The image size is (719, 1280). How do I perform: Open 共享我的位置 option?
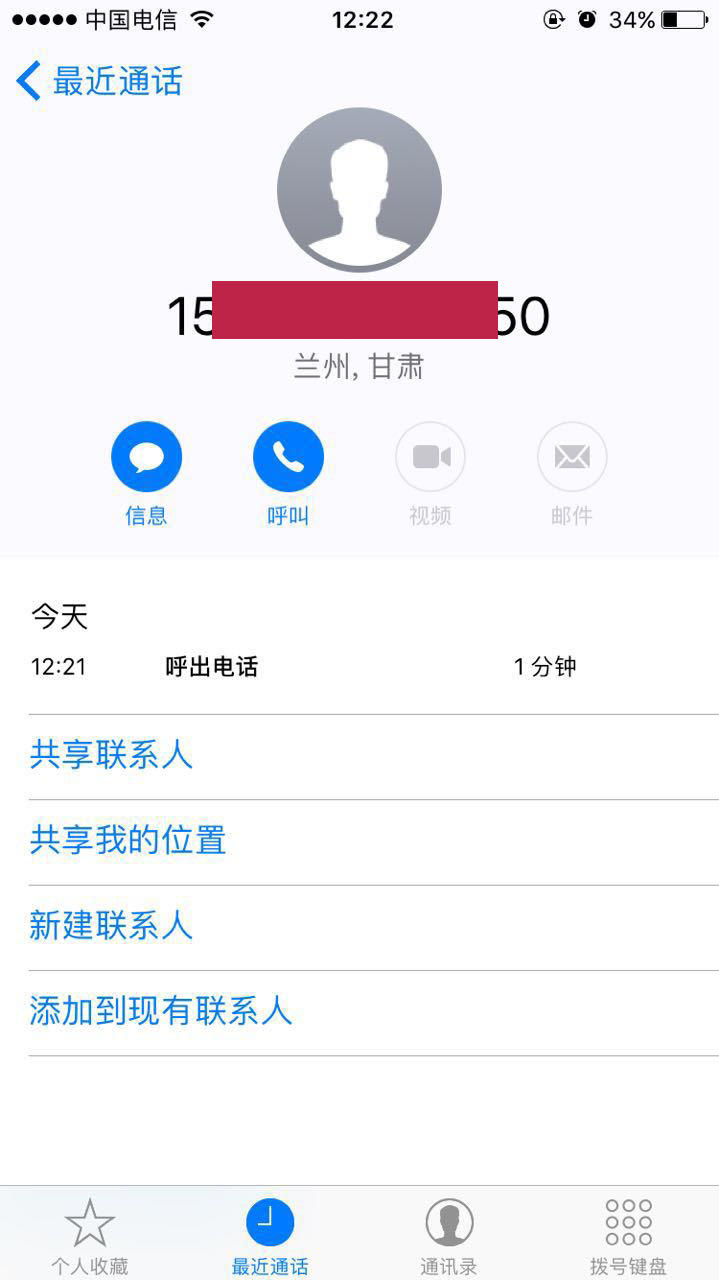128,840
